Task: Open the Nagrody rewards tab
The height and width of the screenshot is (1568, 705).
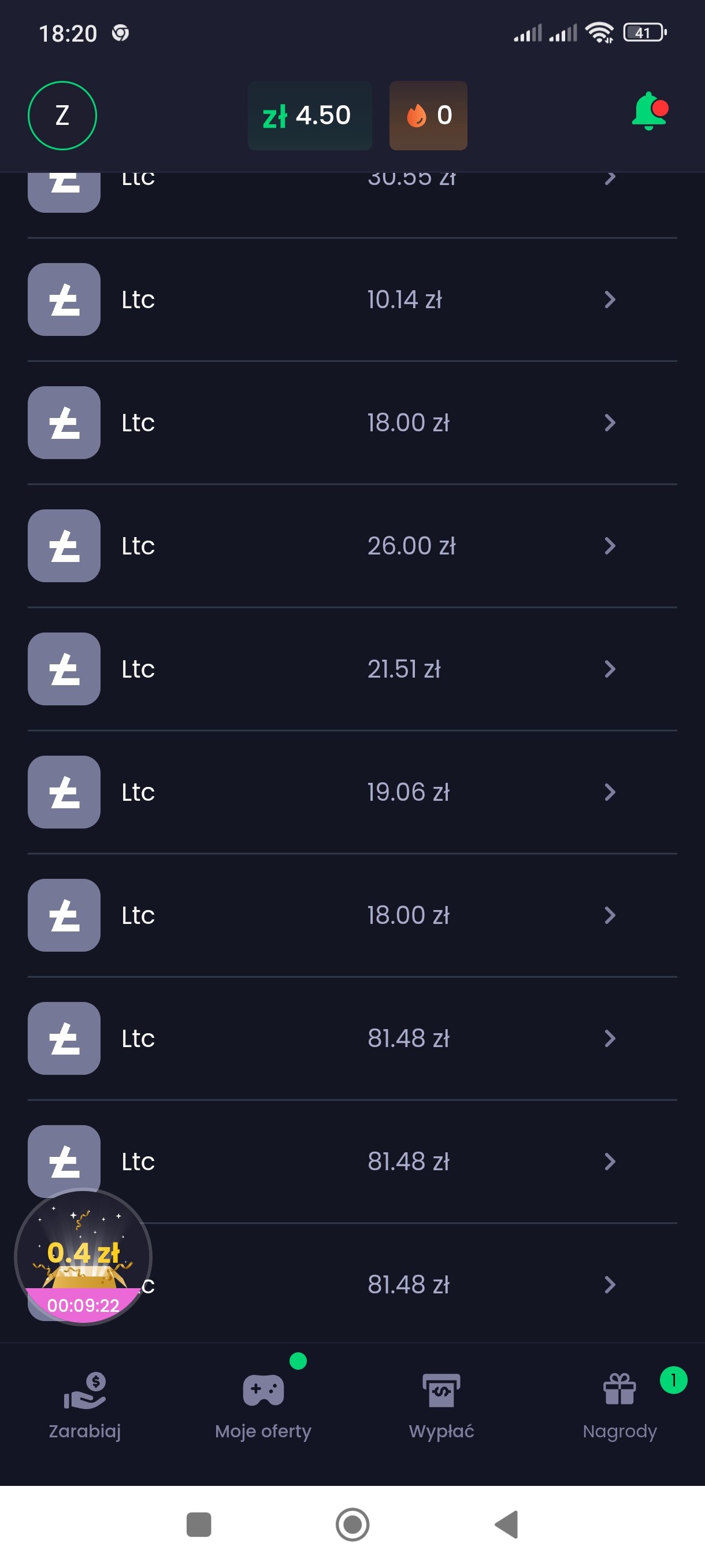Action: click(619, 1404)
